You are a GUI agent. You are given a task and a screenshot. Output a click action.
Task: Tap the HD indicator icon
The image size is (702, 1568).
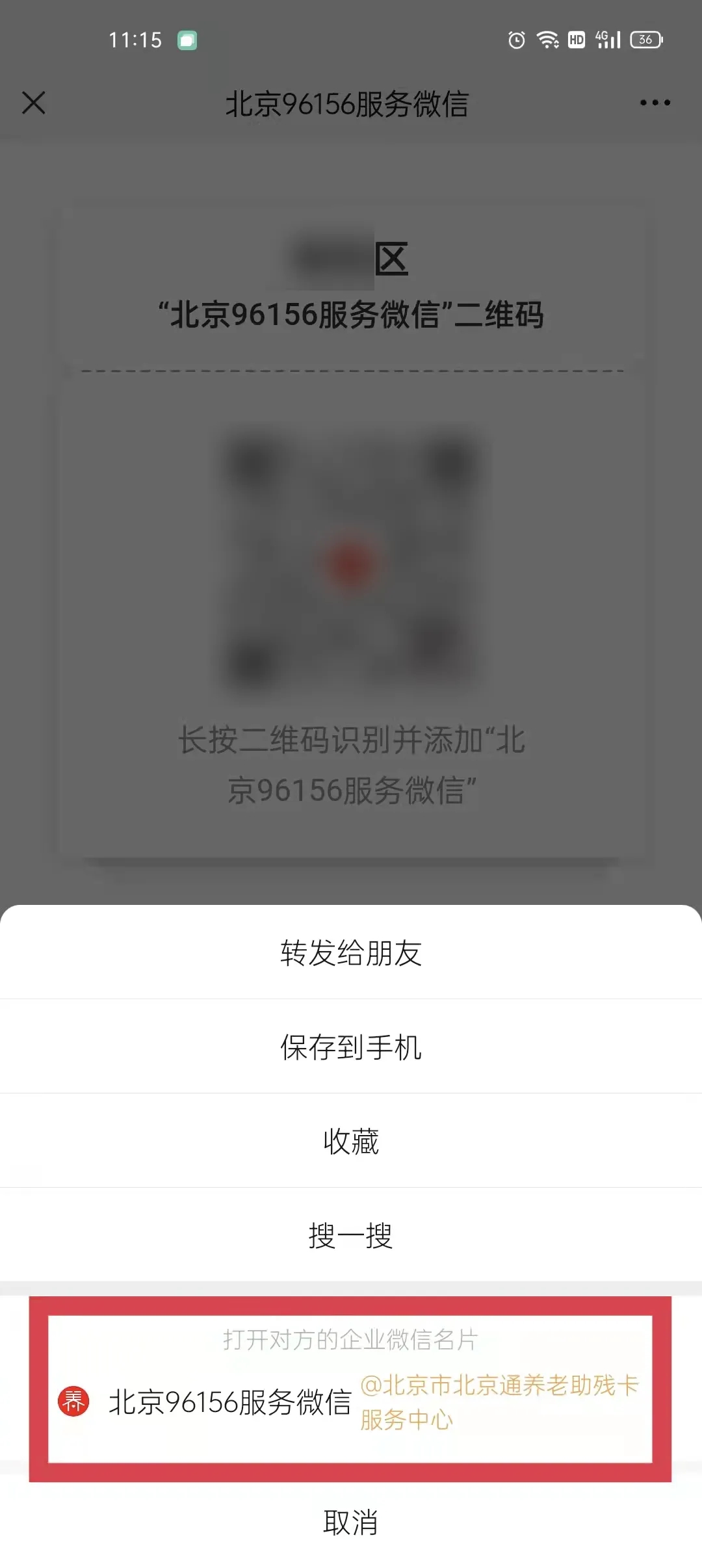(577, 41)
